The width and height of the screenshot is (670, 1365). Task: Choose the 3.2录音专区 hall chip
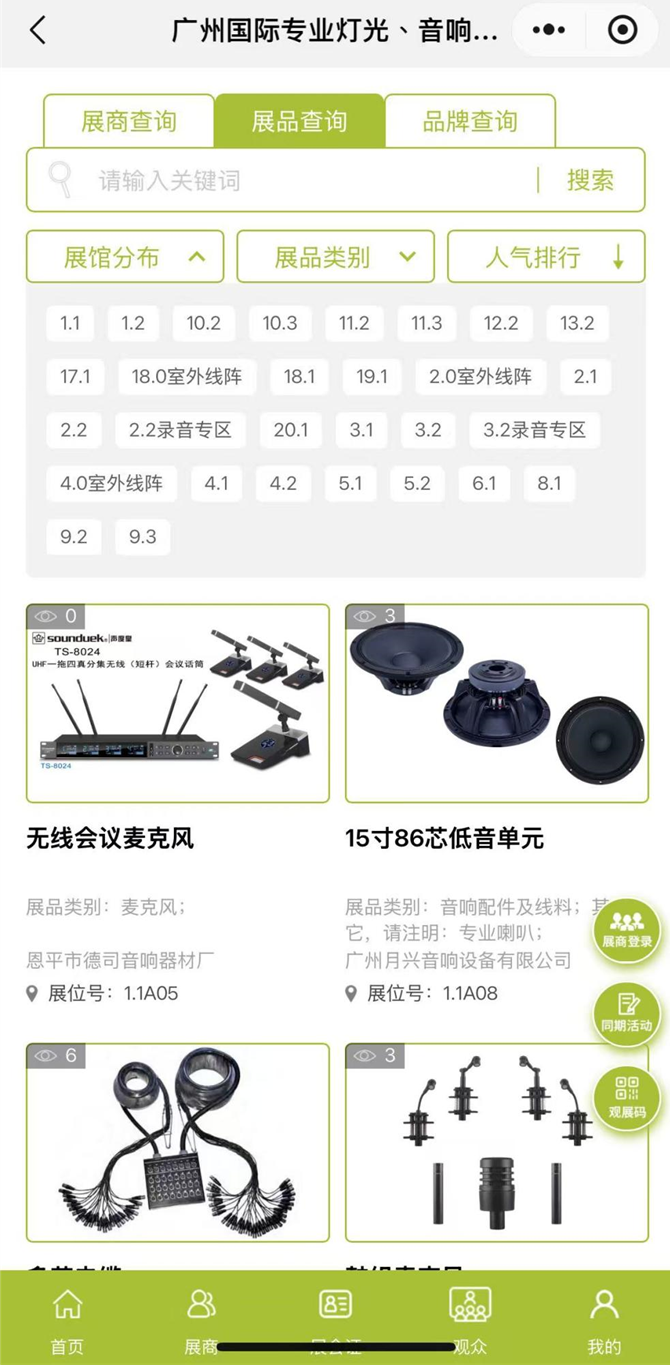pos(534,430)
